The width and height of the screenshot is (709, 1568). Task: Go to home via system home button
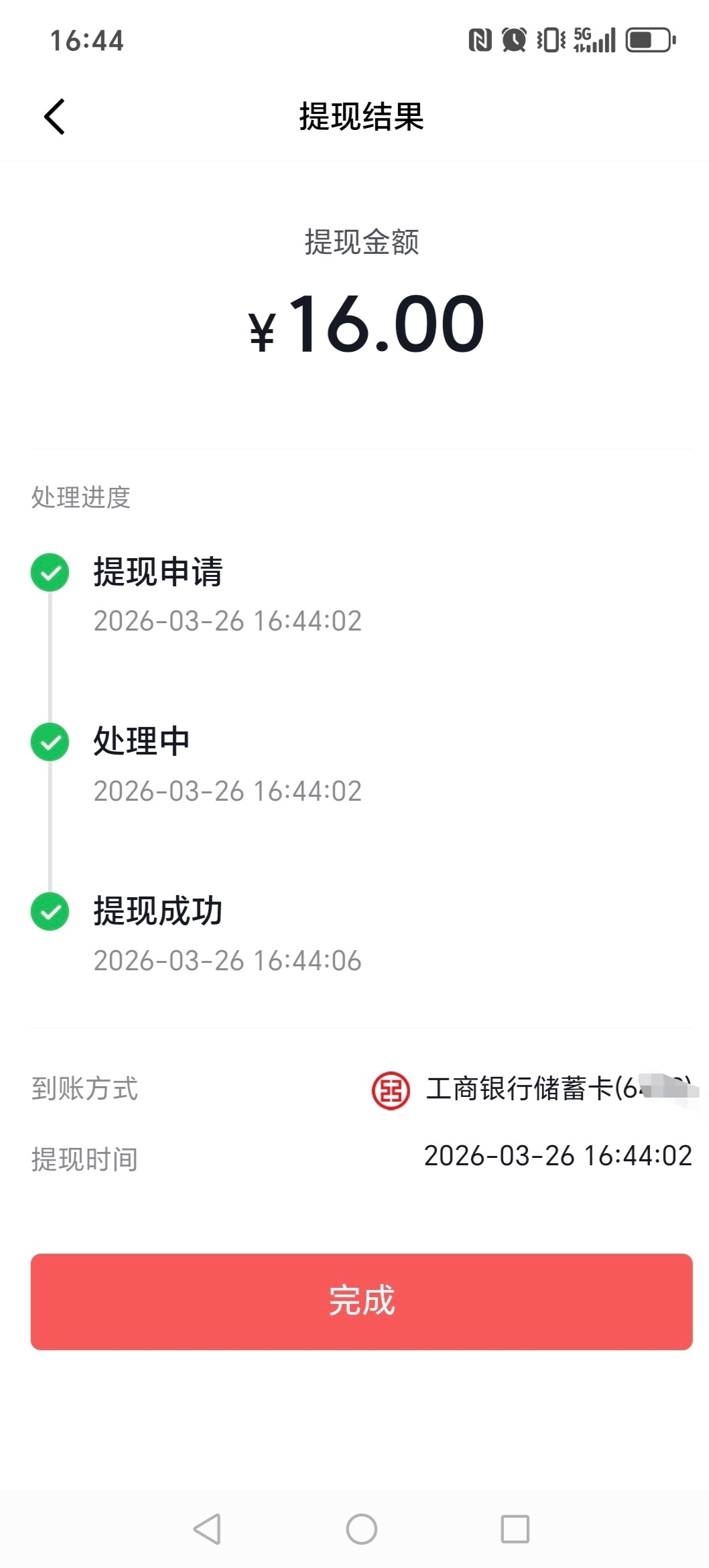click(361, 1528)
